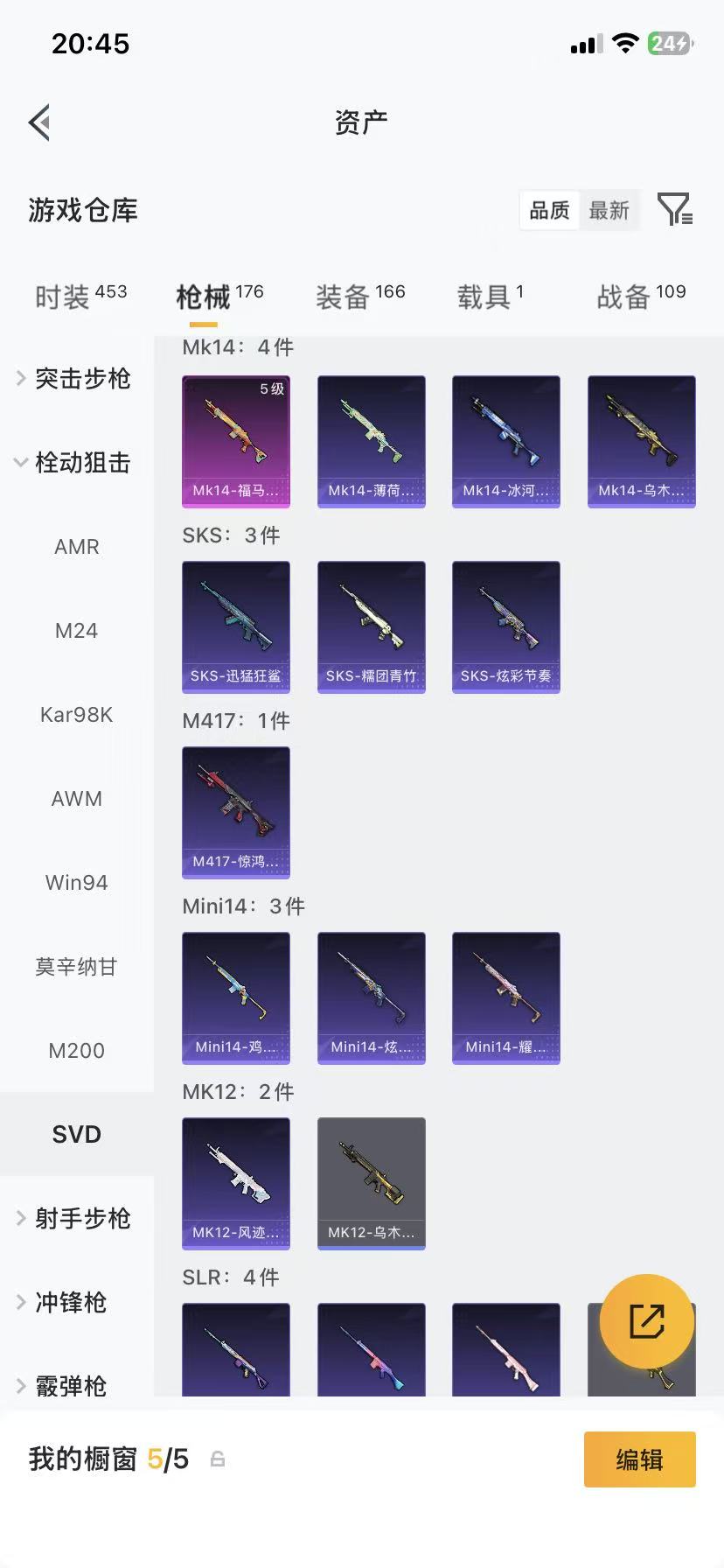Tap the yellow floating share button
Image resolution: width=724 pixels, height=1568 pixels.
coord(647,1321)
